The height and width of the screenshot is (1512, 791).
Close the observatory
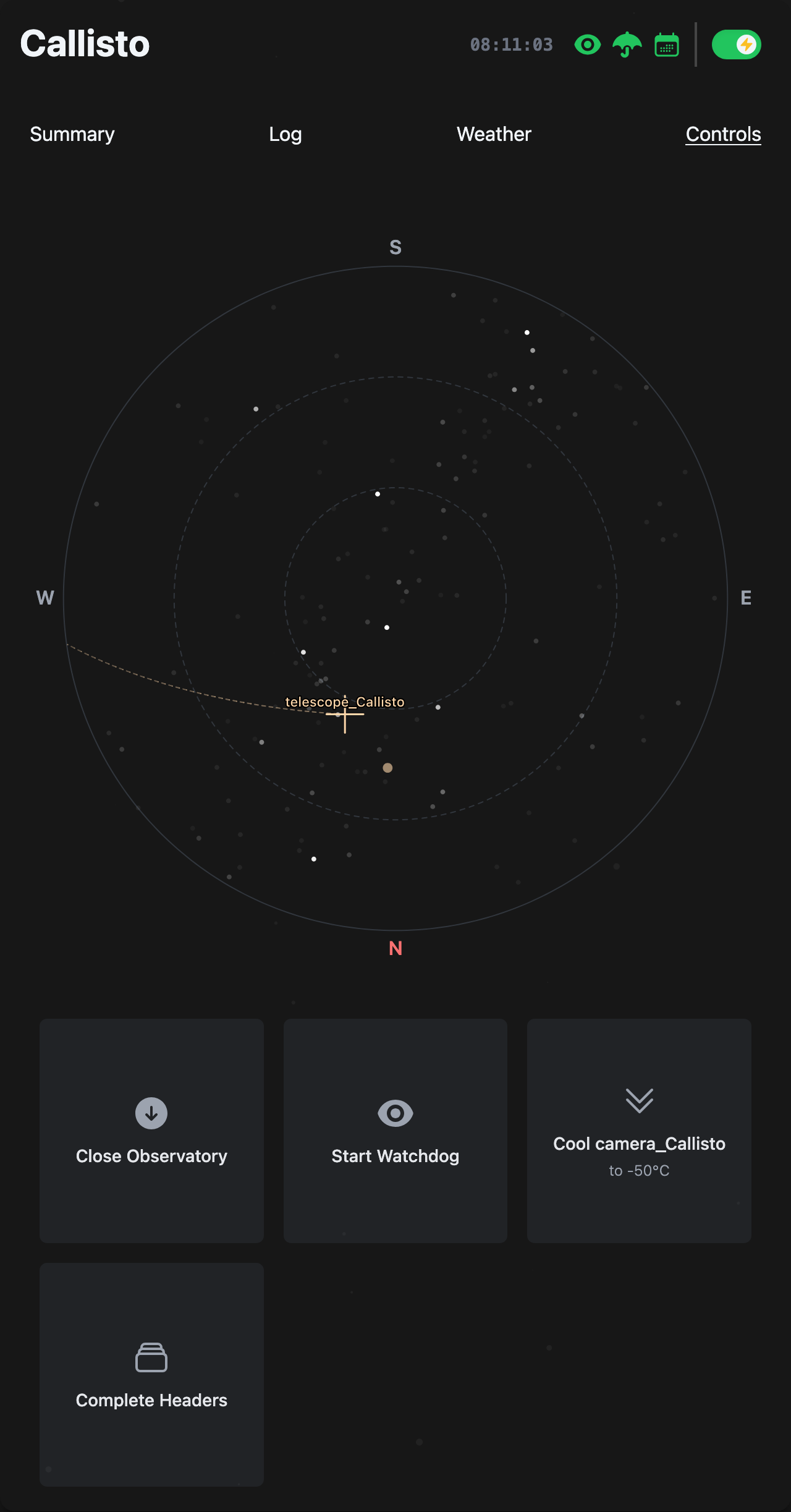(151, 1130)
